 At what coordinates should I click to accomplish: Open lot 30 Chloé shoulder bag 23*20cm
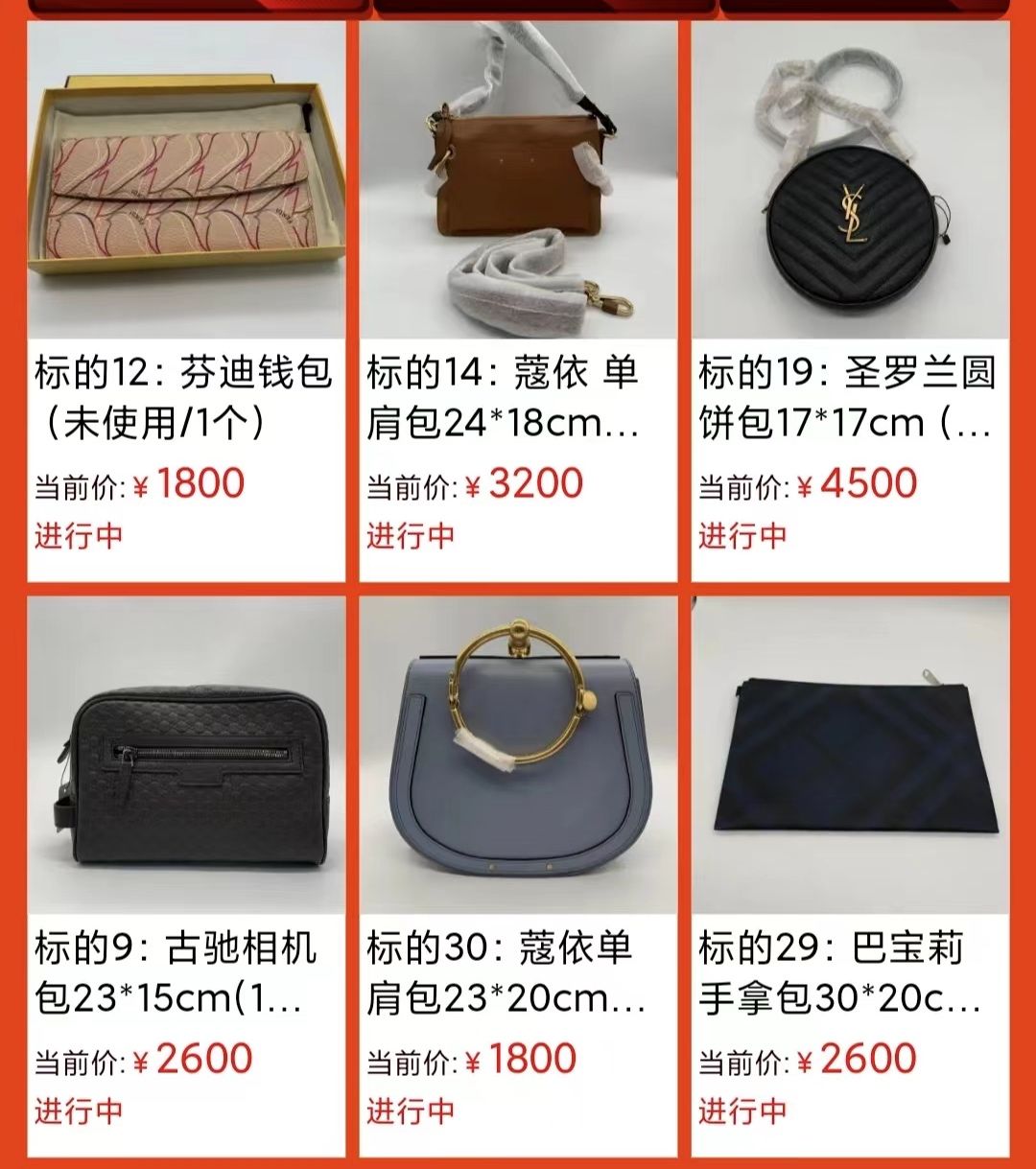point(518,758)
